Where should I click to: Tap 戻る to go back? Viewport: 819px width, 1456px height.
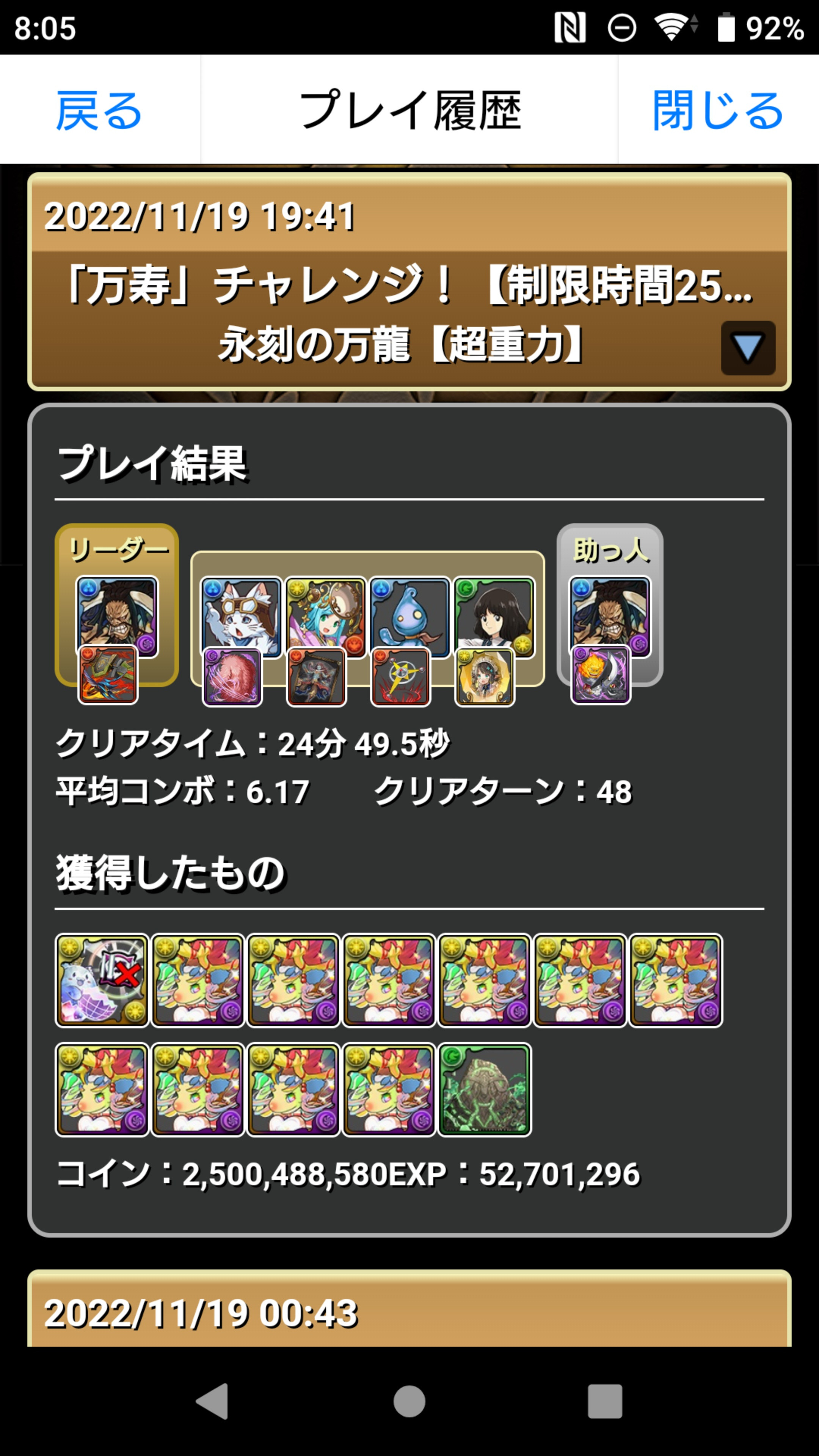(x=99, y=110)
